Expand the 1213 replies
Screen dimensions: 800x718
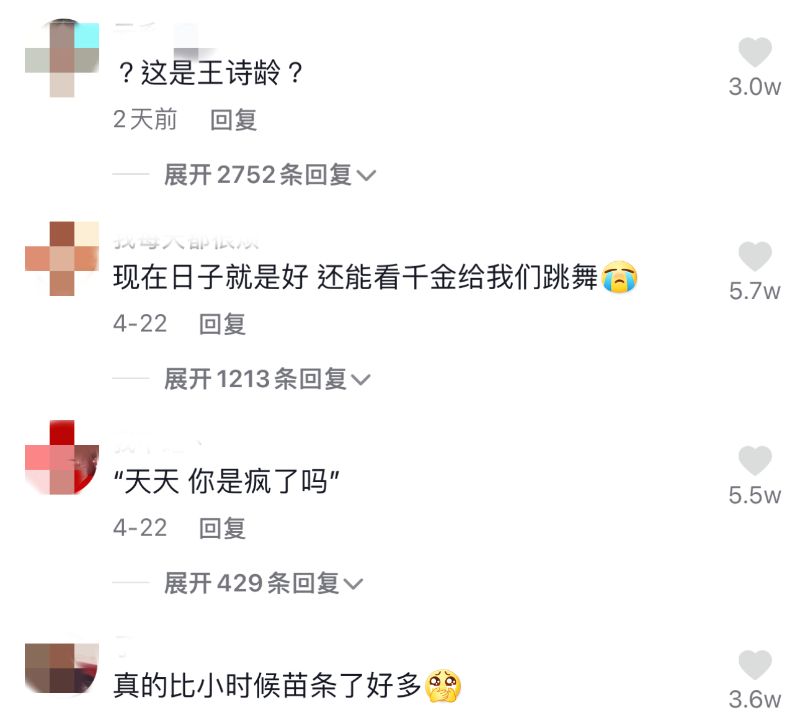click(267, 379)
